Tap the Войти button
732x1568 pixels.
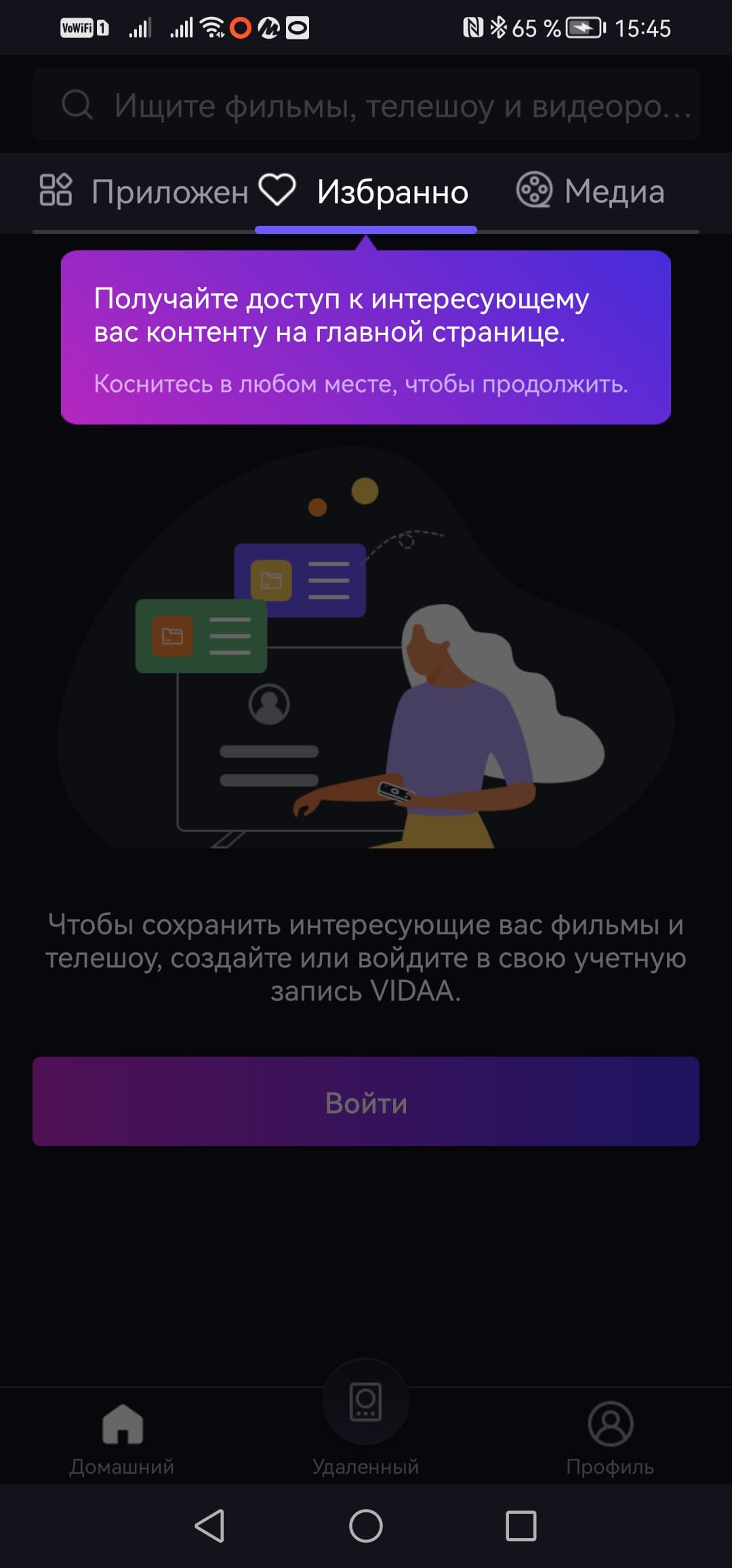pyautogui.click(x=366, y=1102)
